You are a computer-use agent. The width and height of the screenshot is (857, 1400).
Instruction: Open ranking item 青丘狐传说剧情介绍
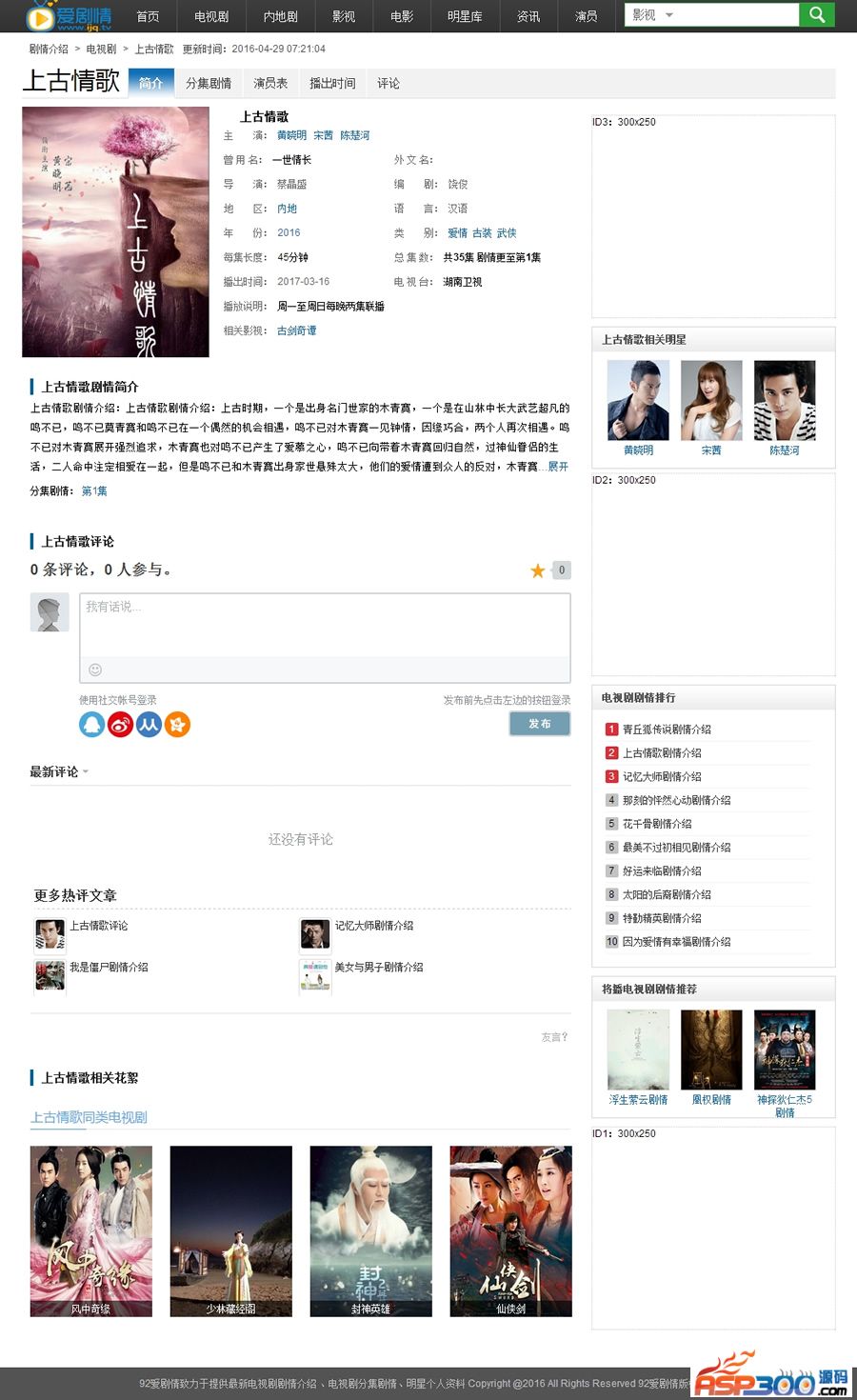pos(667,730)
